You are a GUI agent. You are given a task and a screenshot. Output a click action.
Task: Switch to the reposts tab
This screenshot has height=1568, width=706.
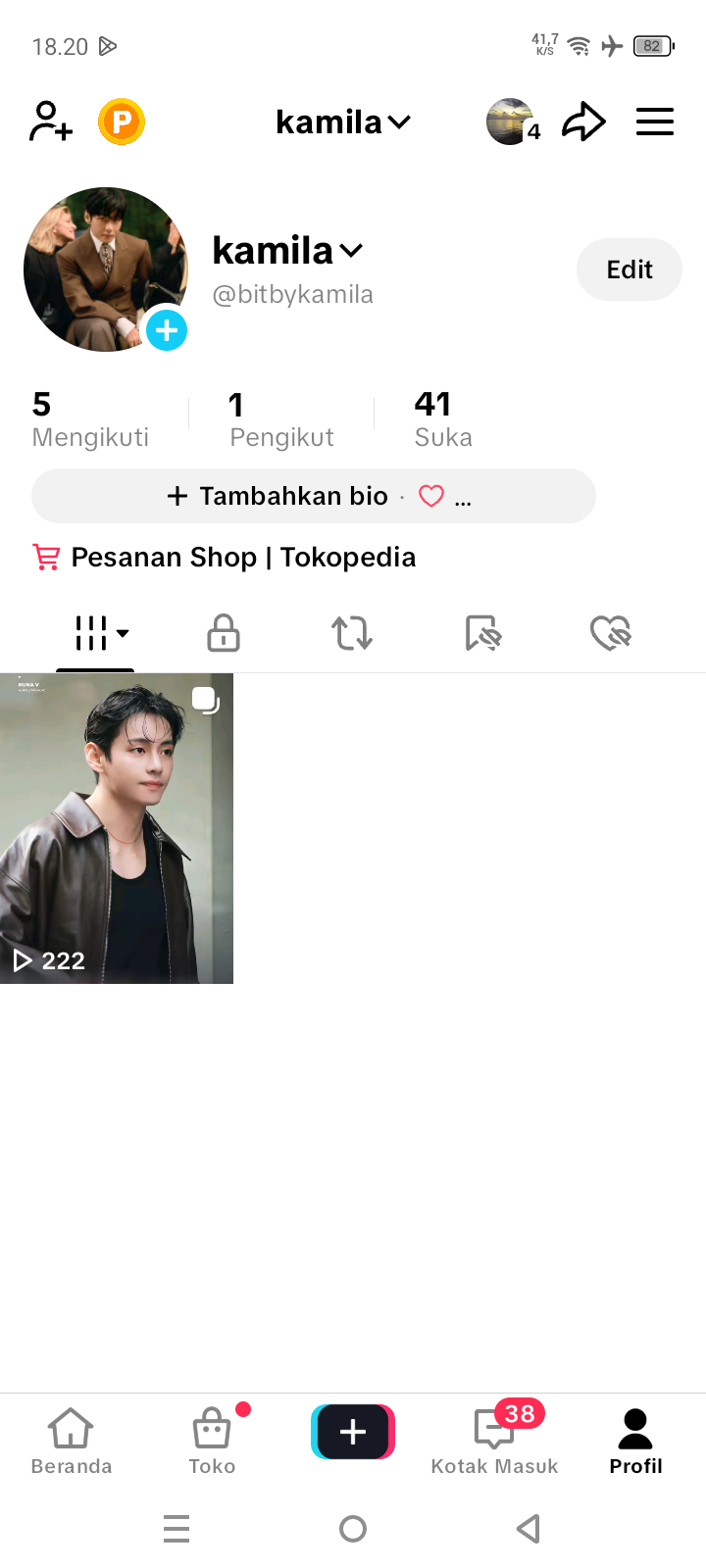tap(352, 633)
